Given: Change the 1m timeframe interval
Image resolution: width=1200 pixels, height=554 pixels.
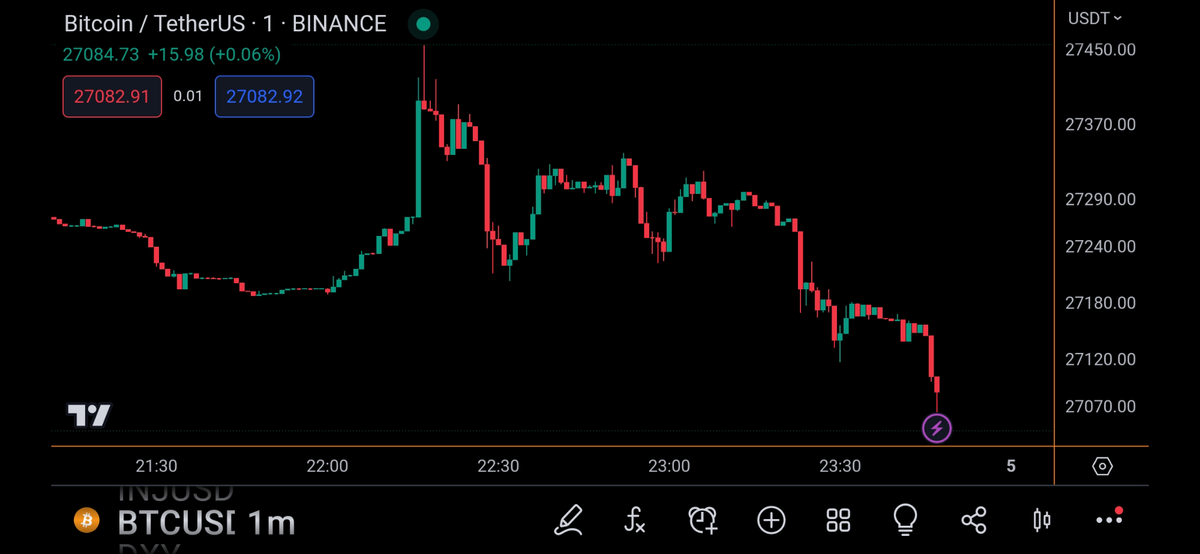Looking at the screenshot, I should tap(271, 521).
